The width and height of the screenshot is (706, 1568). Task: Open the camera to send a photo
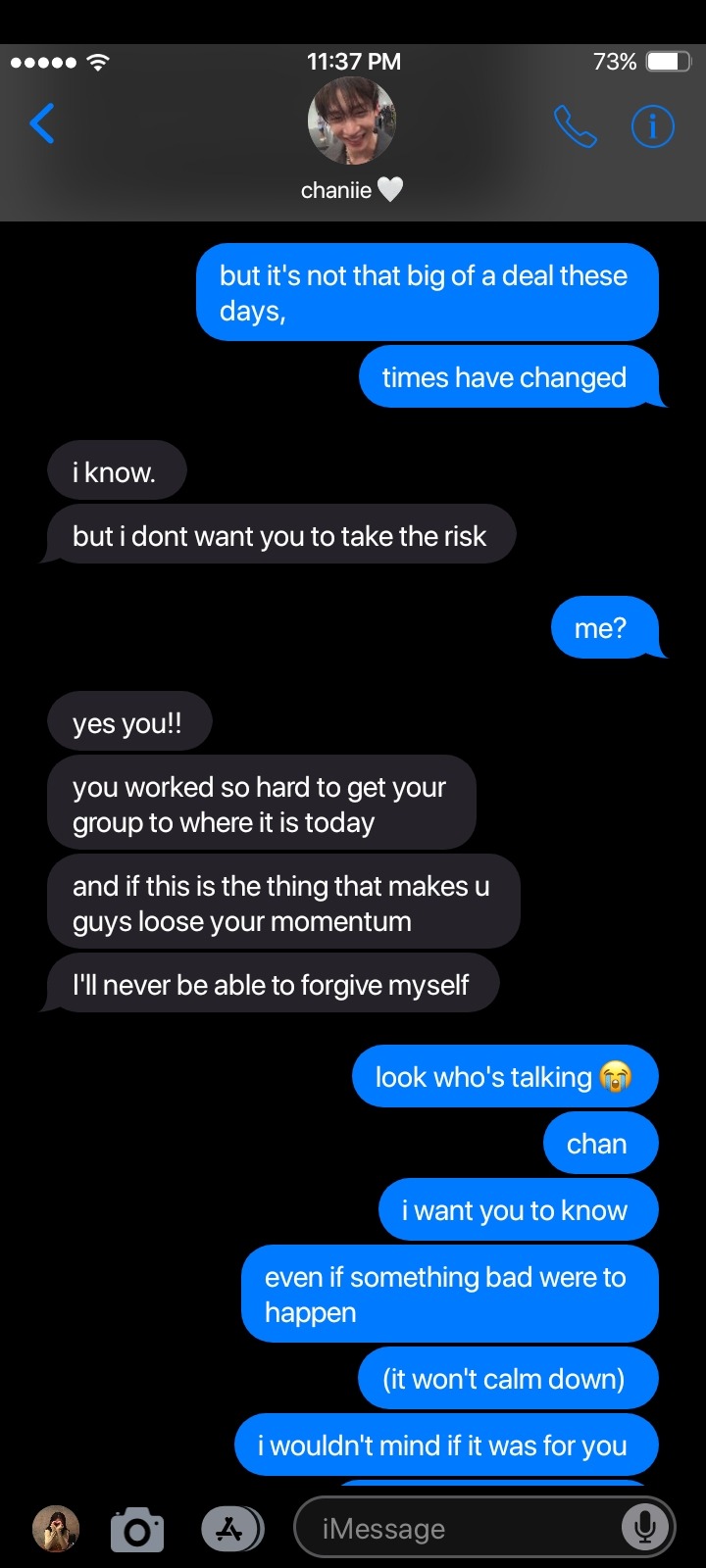[137, 1530]
